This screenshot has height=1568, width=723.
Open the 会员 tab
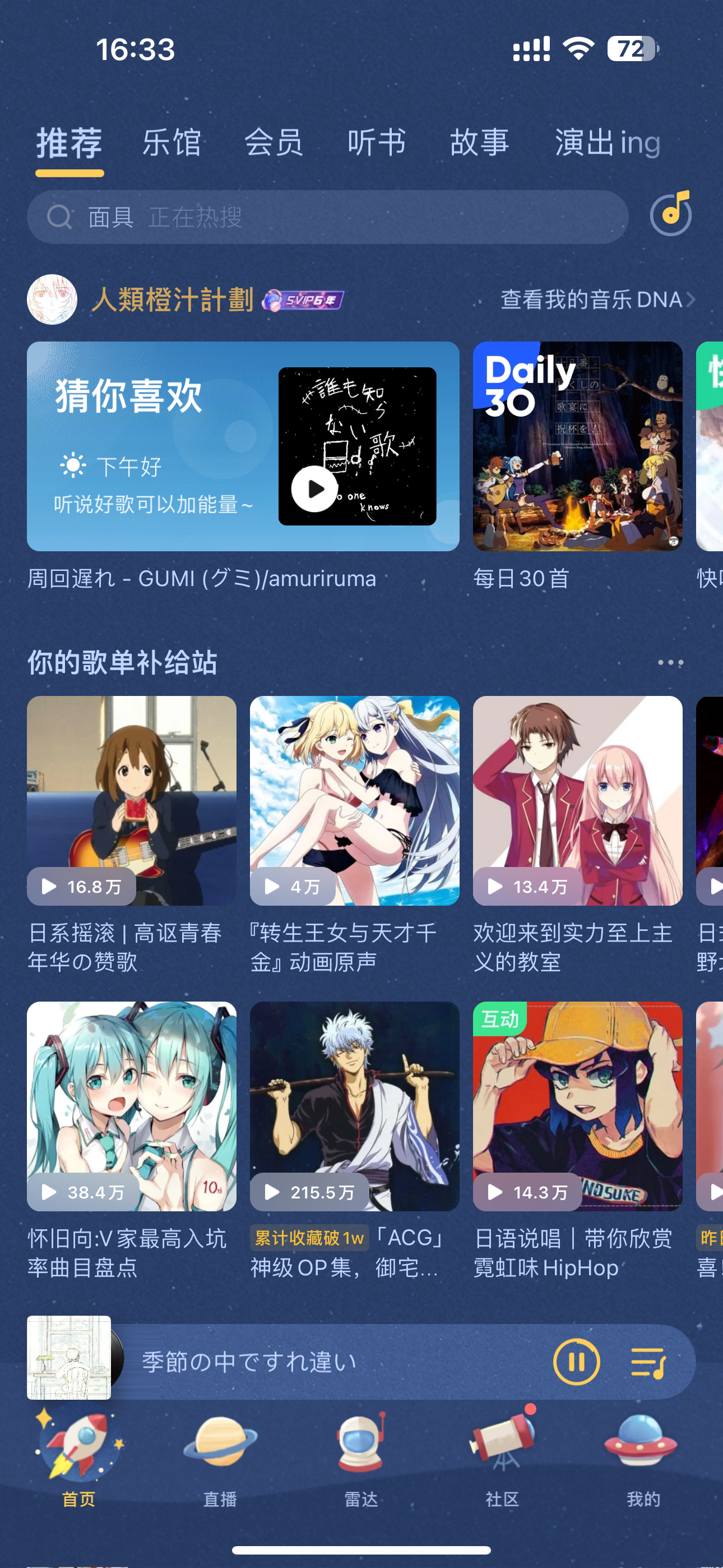tap(274, 143)
